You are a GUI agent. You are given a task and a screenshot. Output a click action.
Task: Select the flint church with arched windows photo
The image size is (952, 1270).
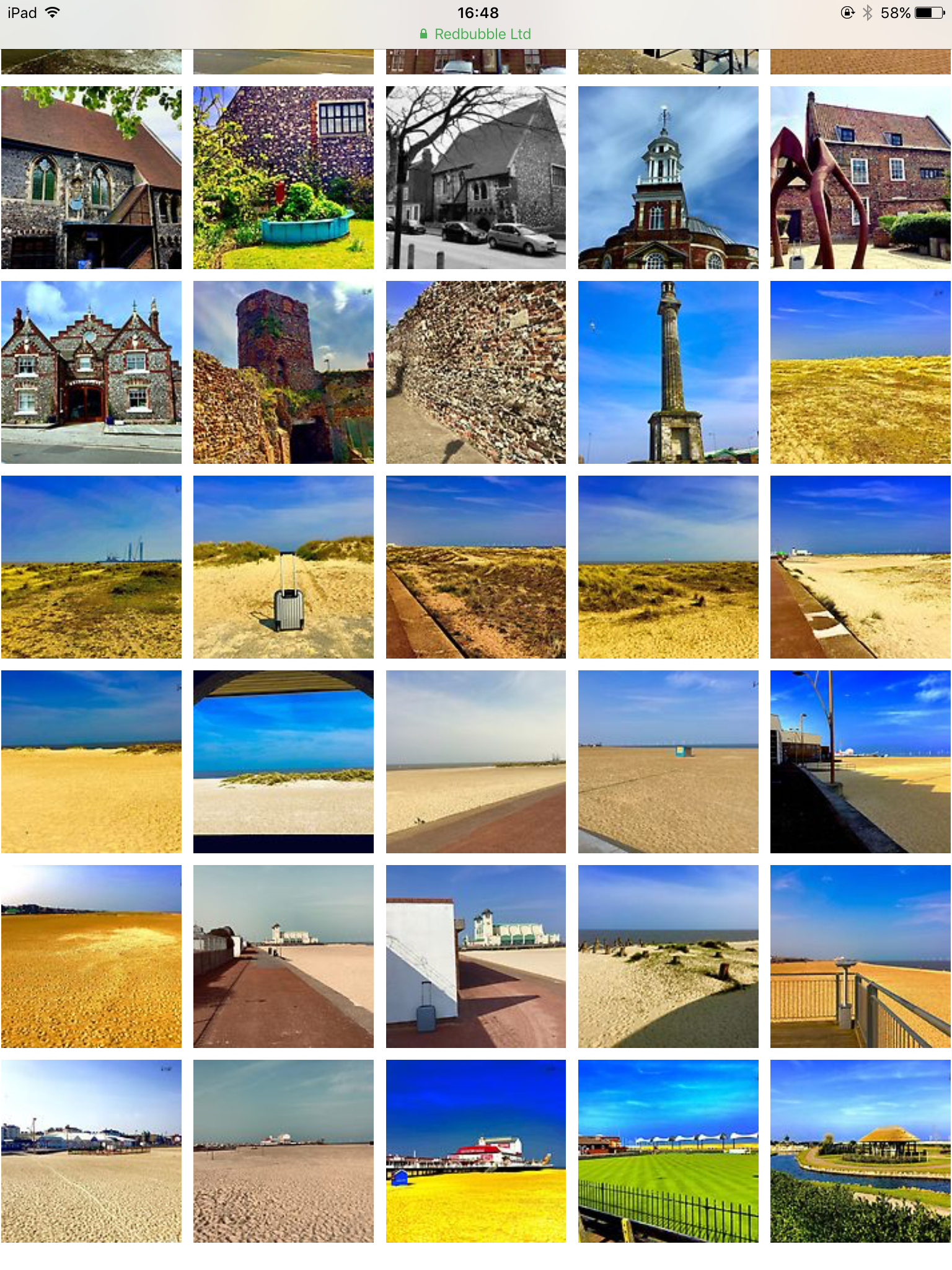point(91,177)
